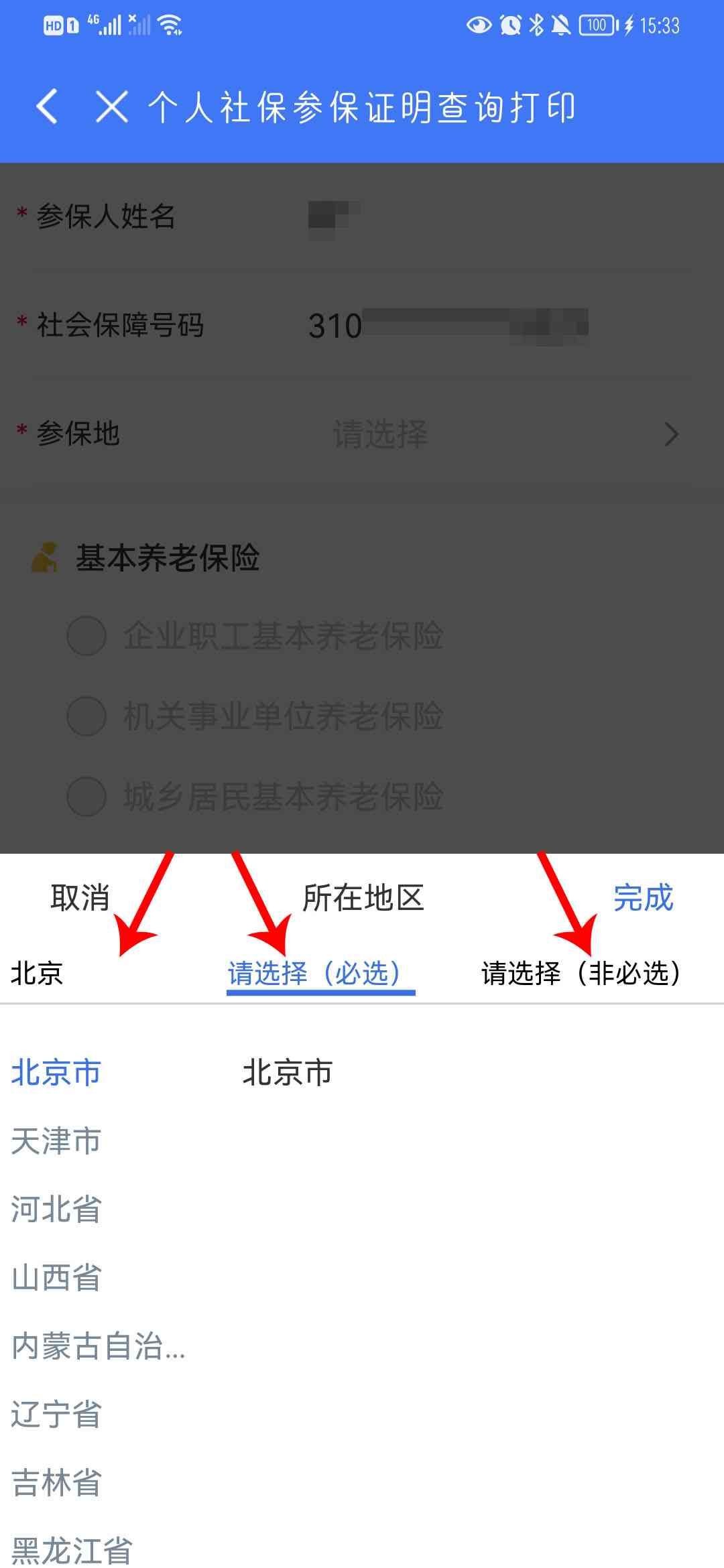Pick 内蒙古自治区 from the list

coord(98,1346)
